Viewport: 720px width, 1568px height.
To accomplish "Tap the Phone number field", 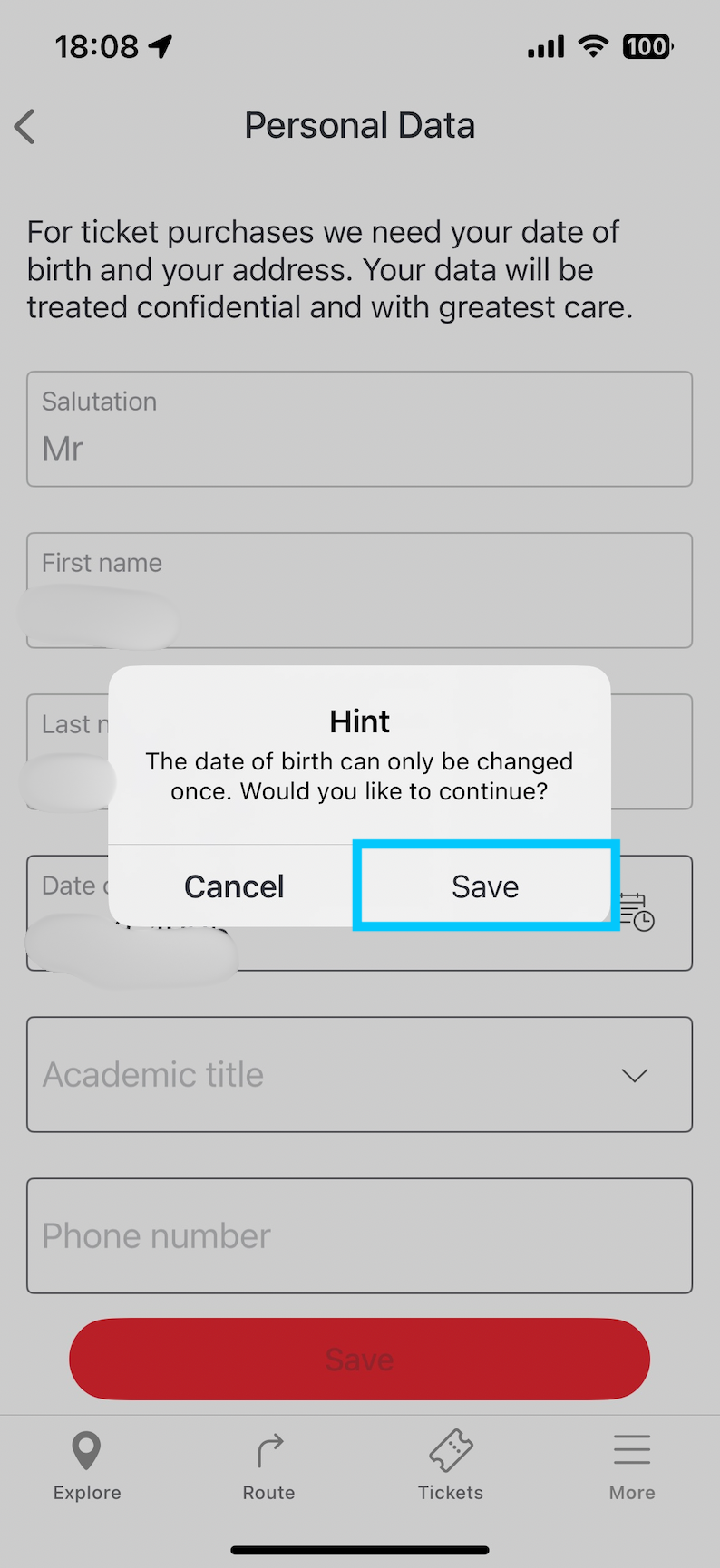I will (359, 1235).
